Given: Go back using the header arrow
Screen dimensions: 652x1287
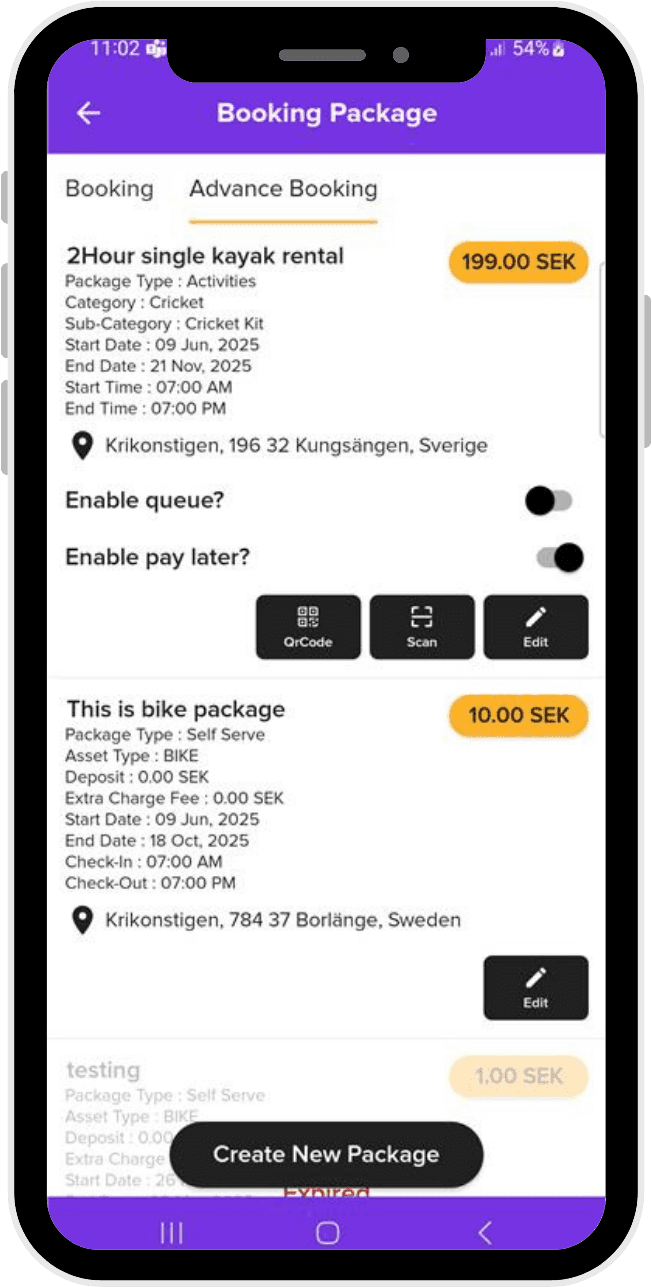Looking at the screenshot, I should [x=89, y=113].
